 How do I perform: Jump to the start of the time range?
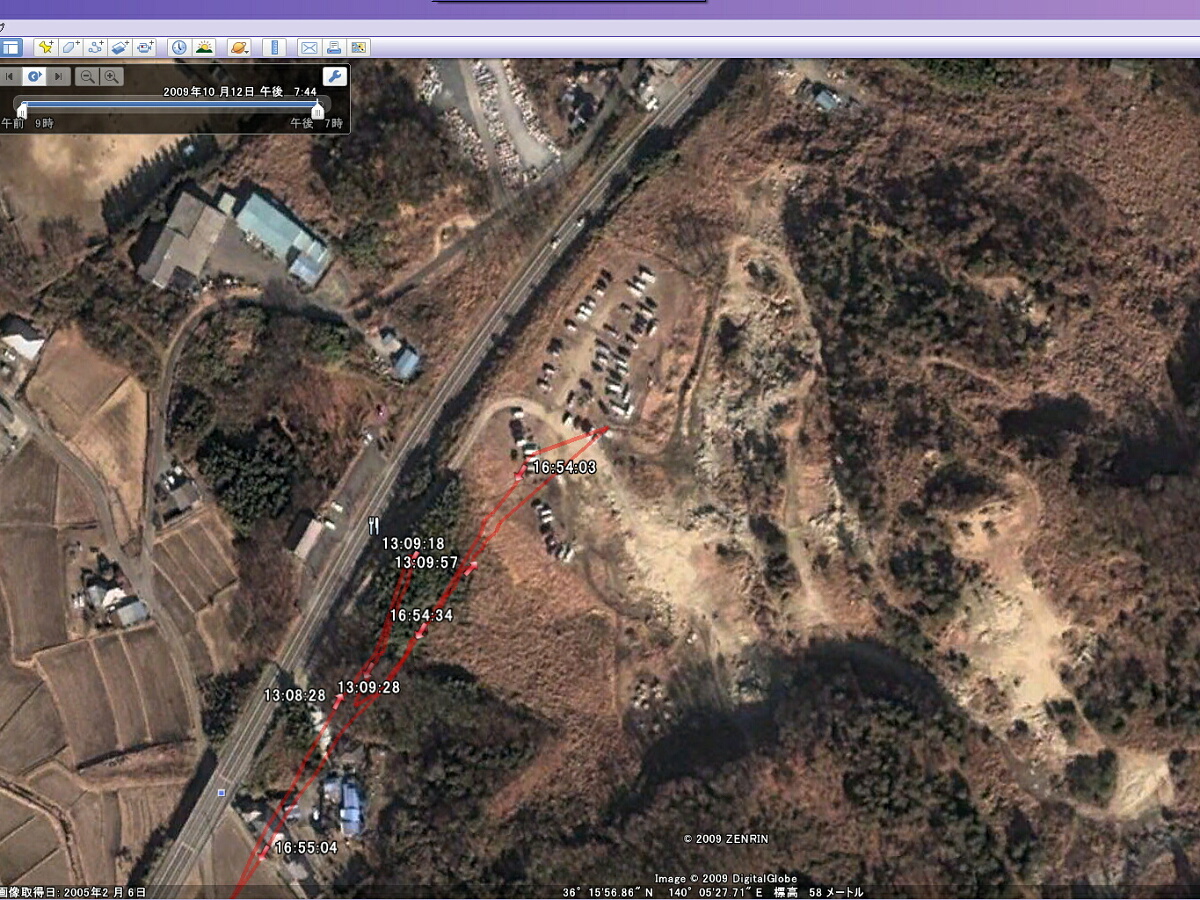pyautogui.click(x=10, y=76)
